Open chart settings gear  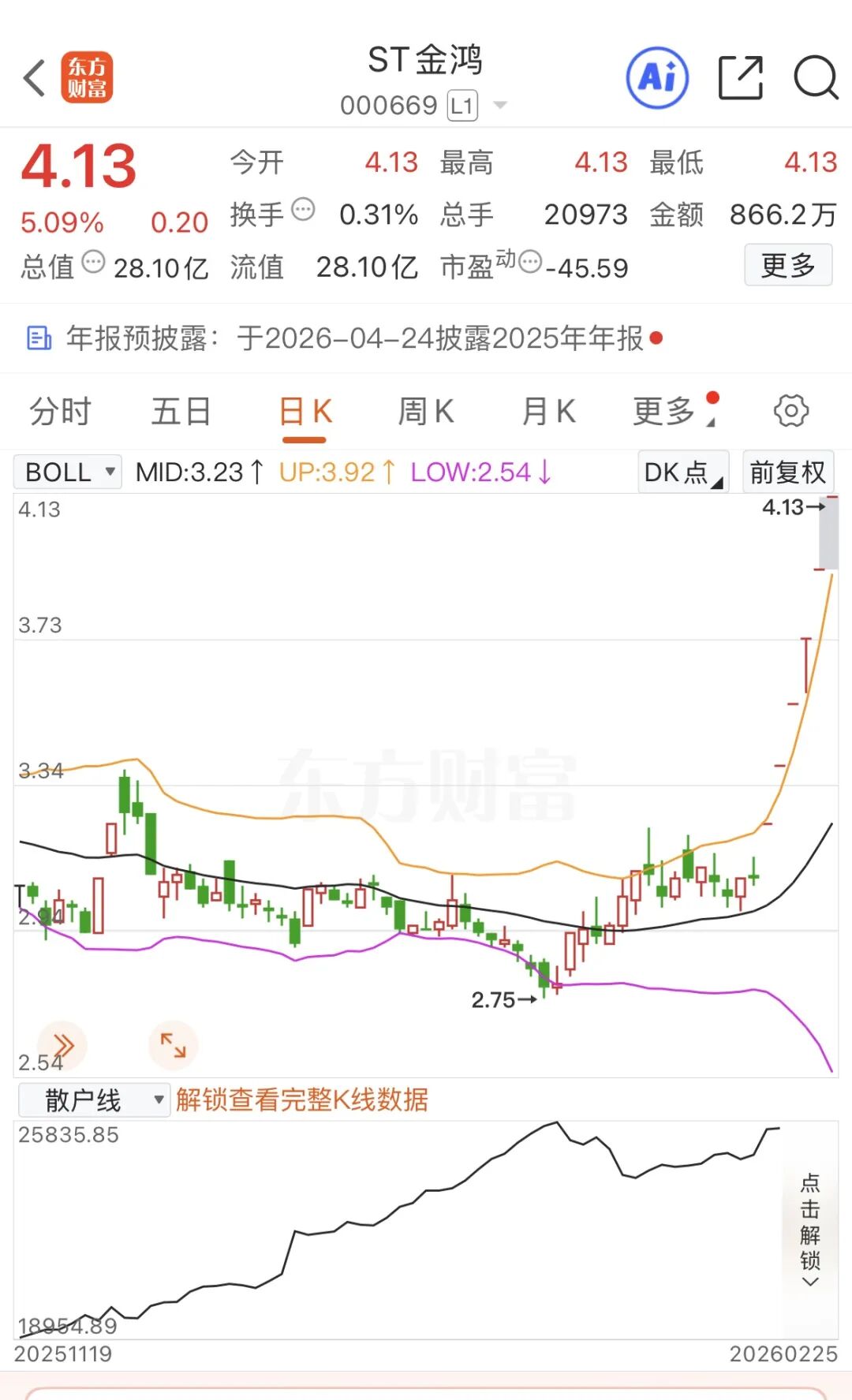790,411
